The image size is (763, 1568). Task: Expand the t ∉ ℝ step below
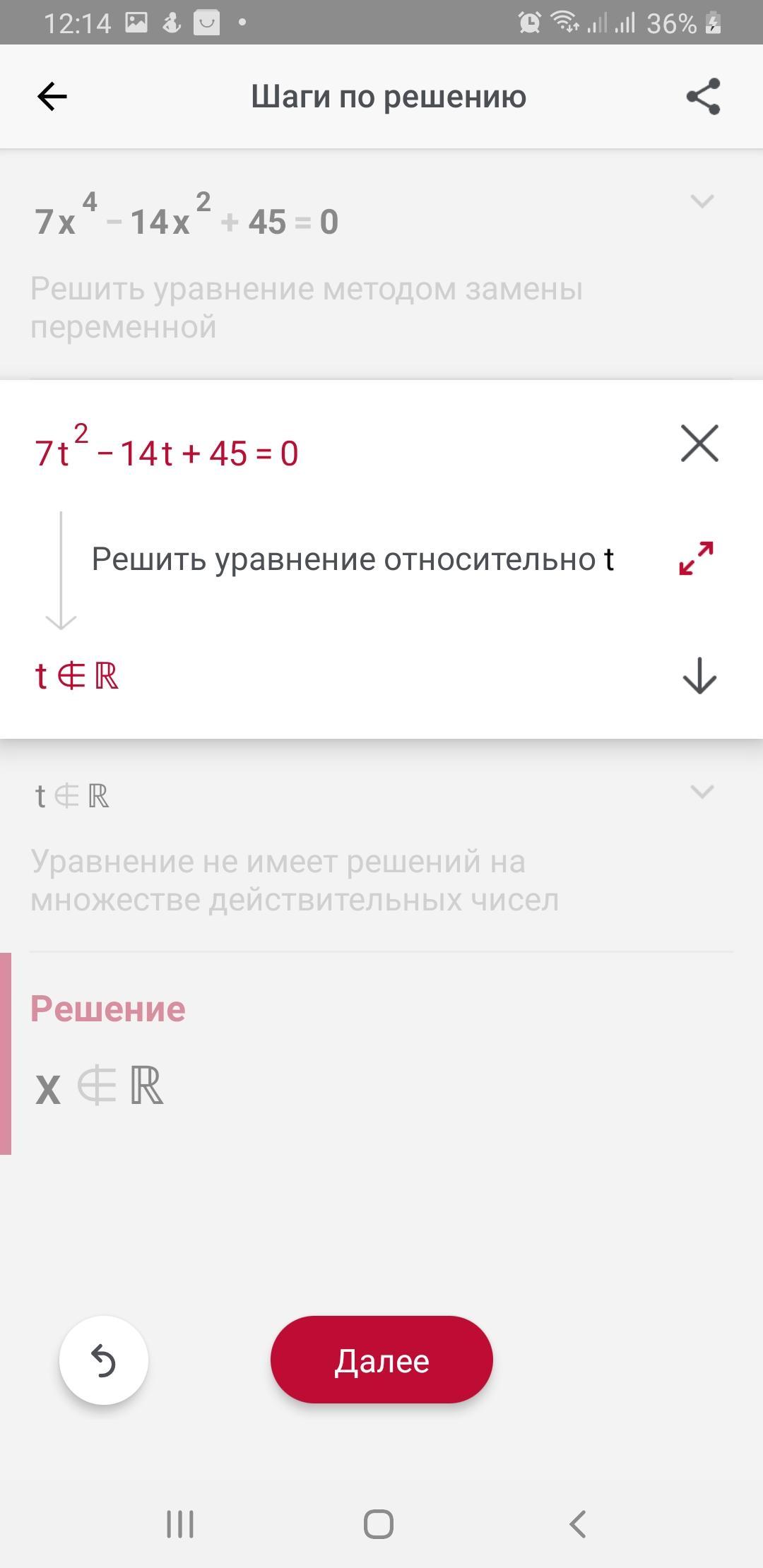[702, 791]
